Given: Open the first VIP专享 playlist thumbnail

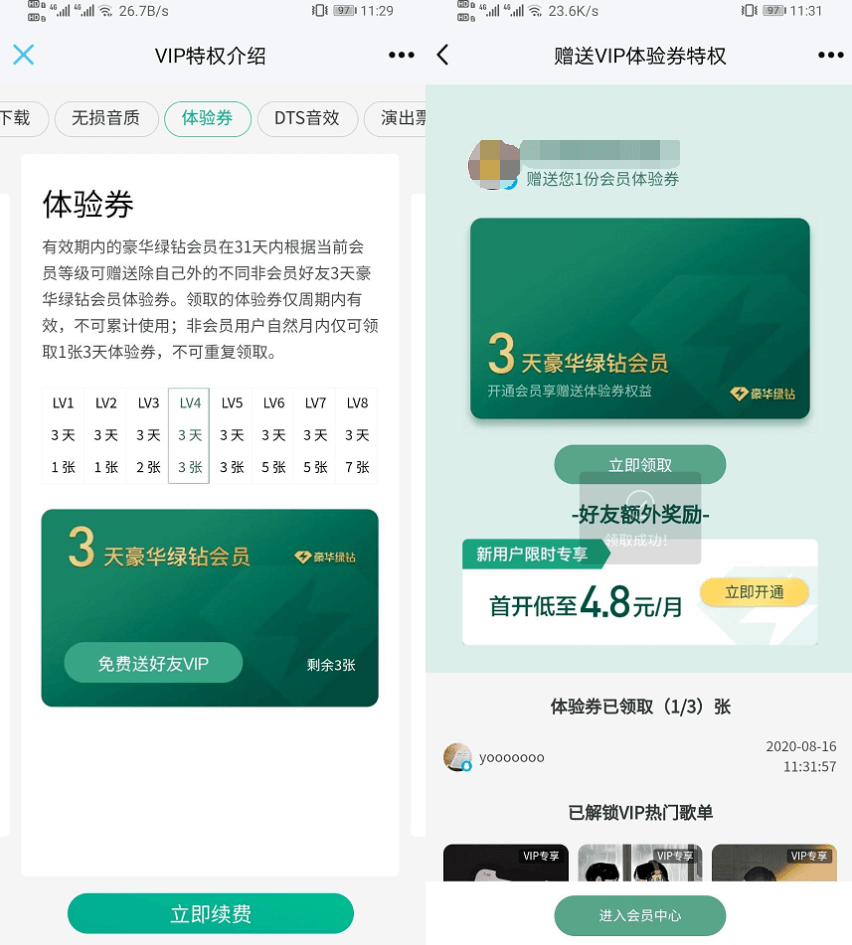Looking at the screenshot, I should [505, 865].
